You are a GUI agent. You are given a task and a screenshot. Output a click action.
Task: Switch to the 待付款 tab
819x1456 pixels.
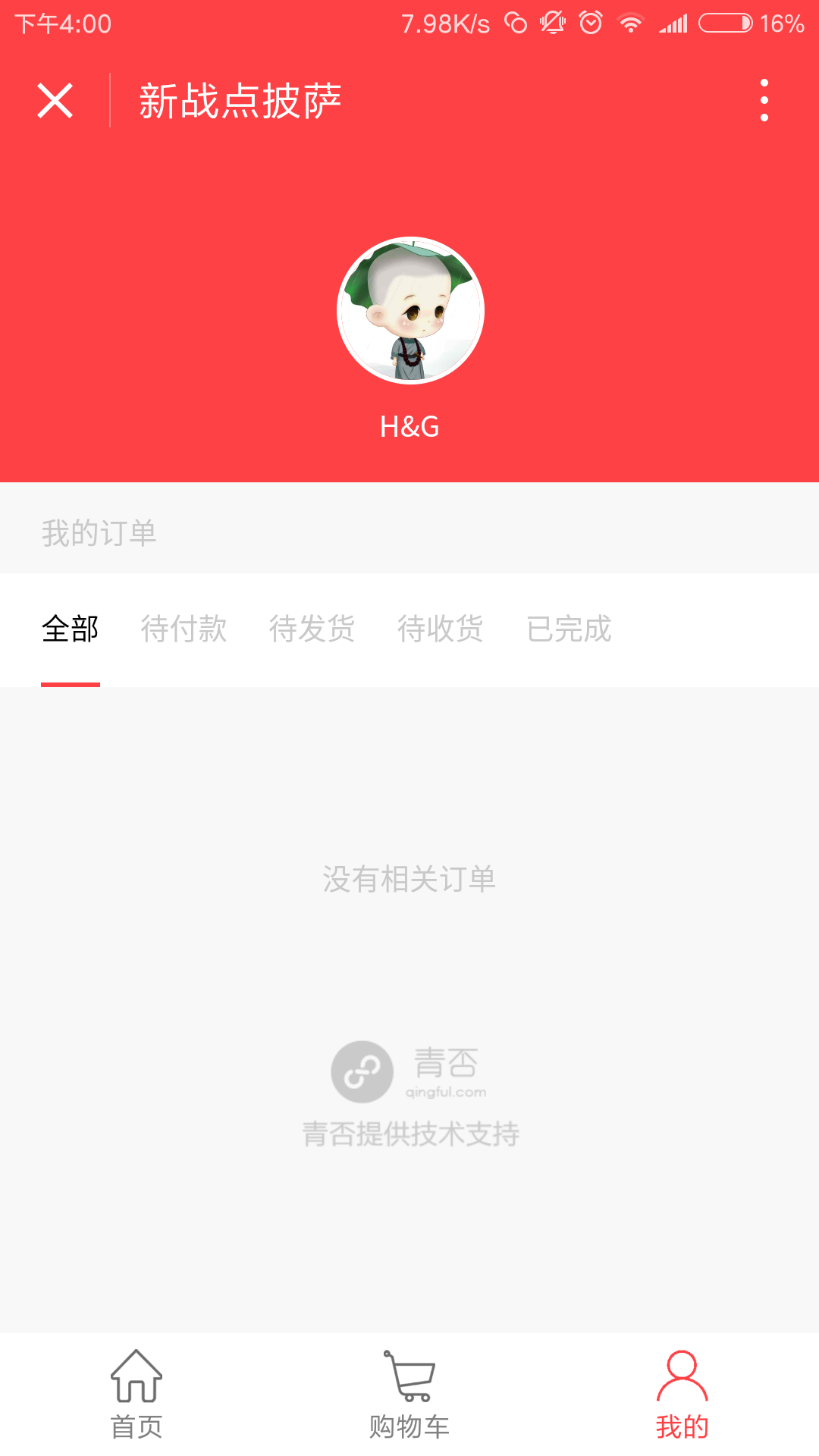(x=184, y=629)
